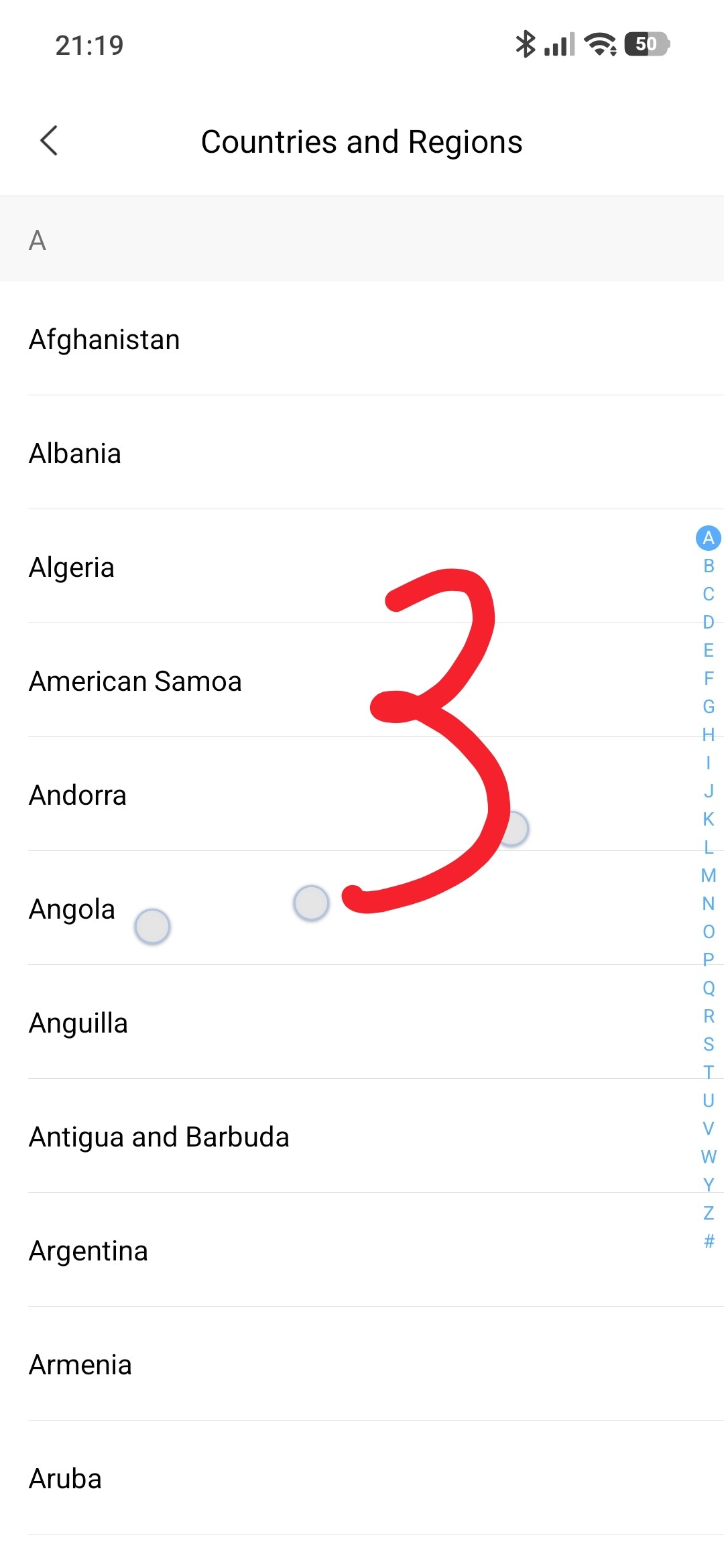The width and height of the screenshot is (724, 1568).
Task: Go back from Countries and Regions
Action: coord(49,141)
